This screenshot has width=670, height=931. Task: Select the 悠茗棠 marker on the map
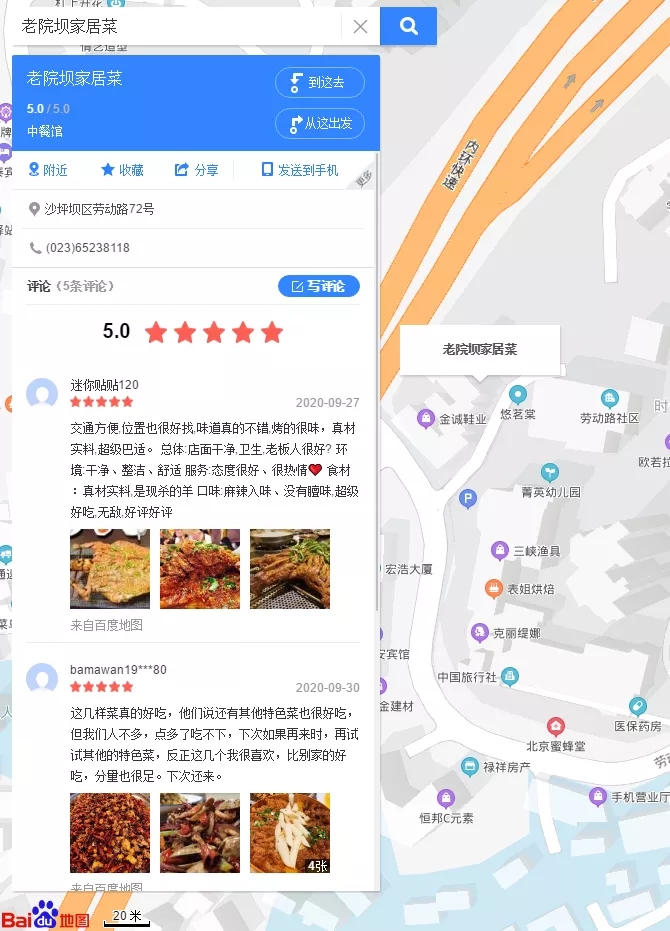point(517,394)
